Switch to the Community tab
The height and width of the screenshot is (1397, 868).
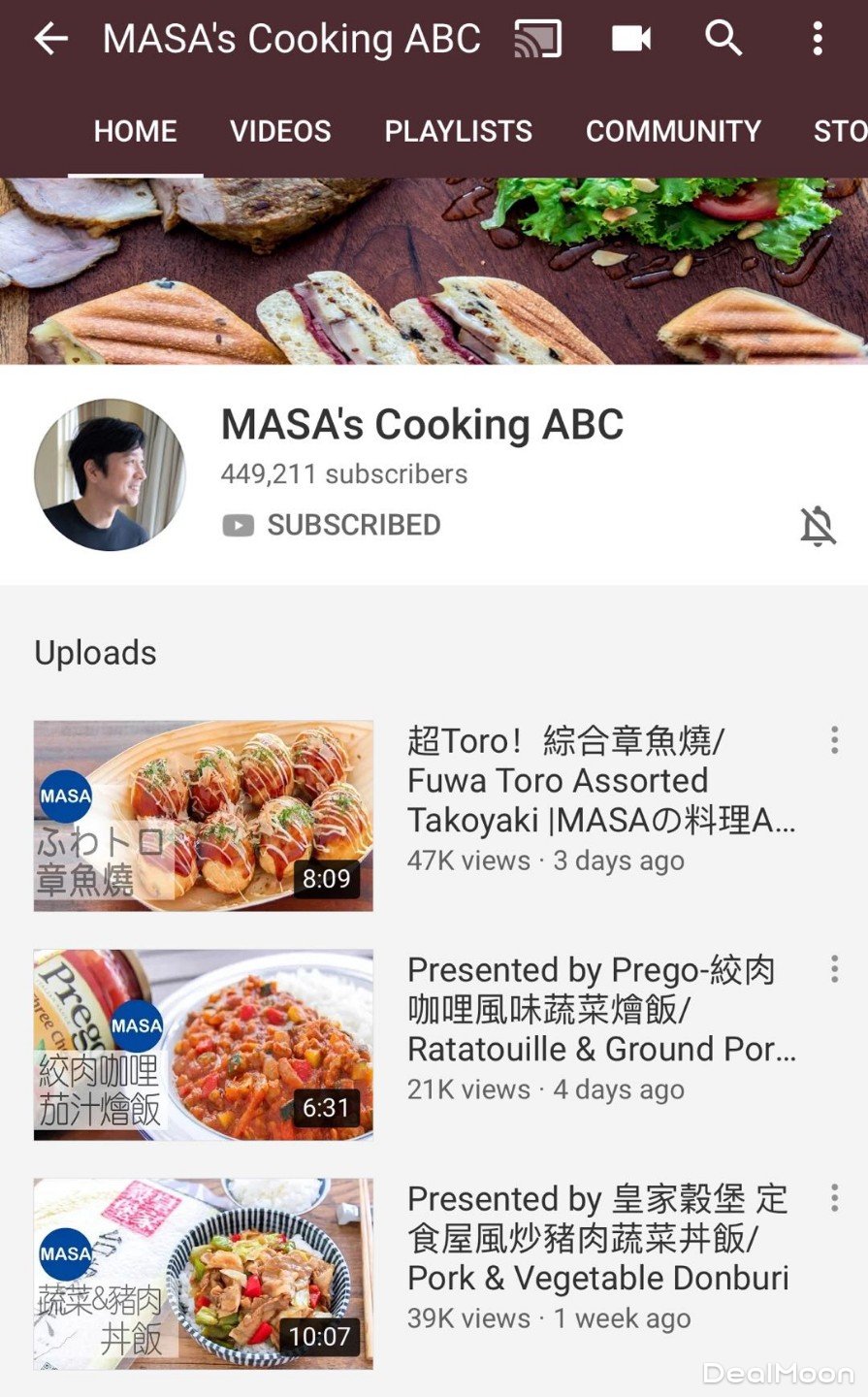(673, 131)
